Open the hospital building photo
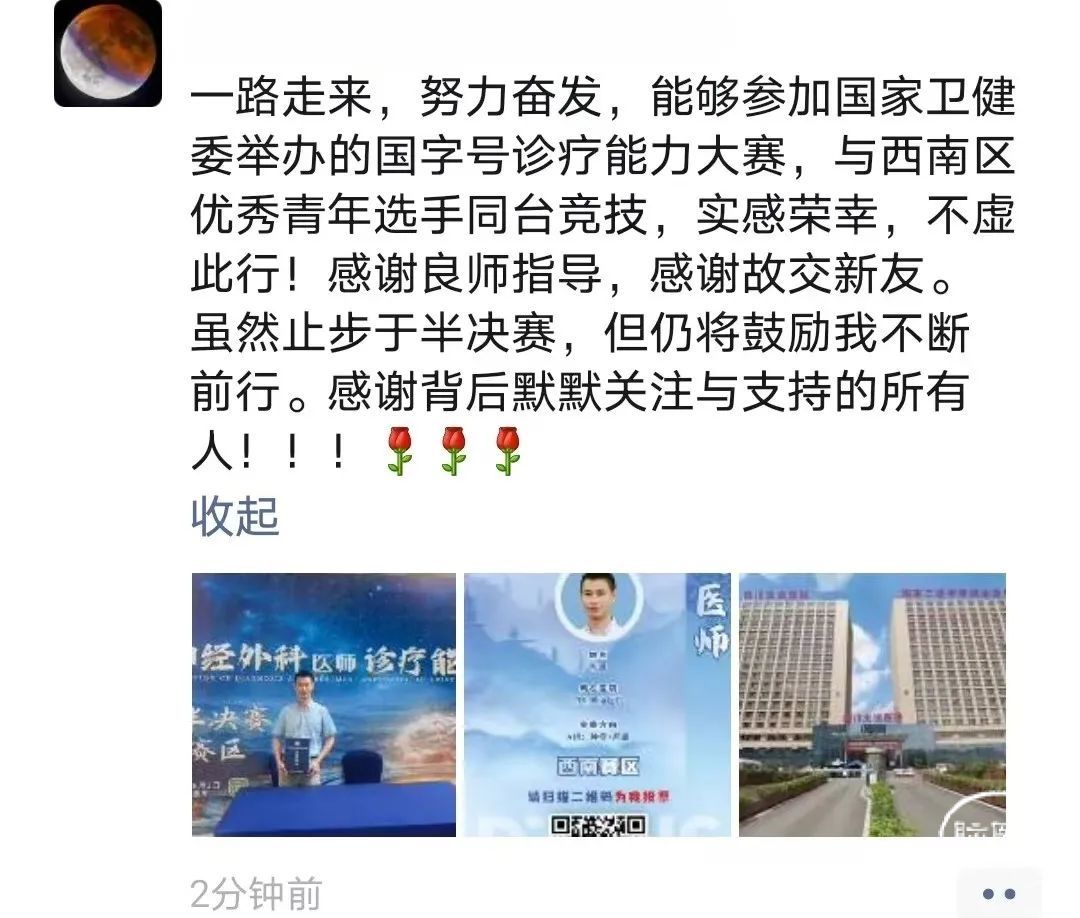The height and width of the screenshot is (918, 1080). [872, 704]
